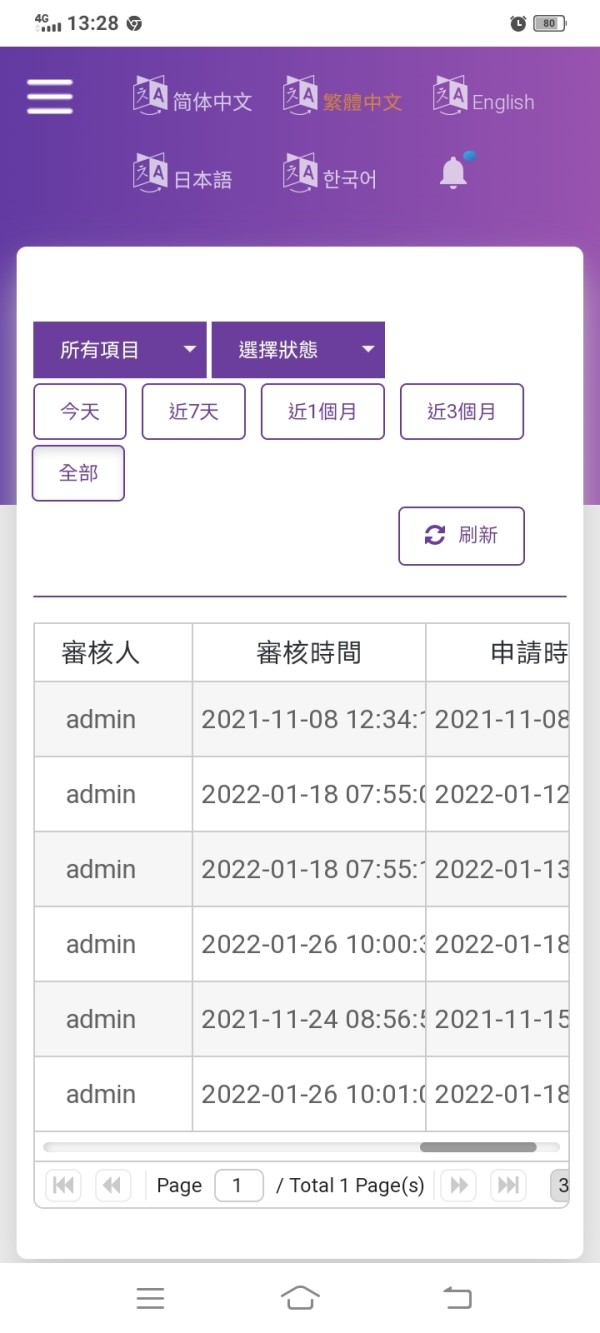The width and height of the screenshot is (600, 1333).
Task: Switch language to 日本語
Action: 183,174
